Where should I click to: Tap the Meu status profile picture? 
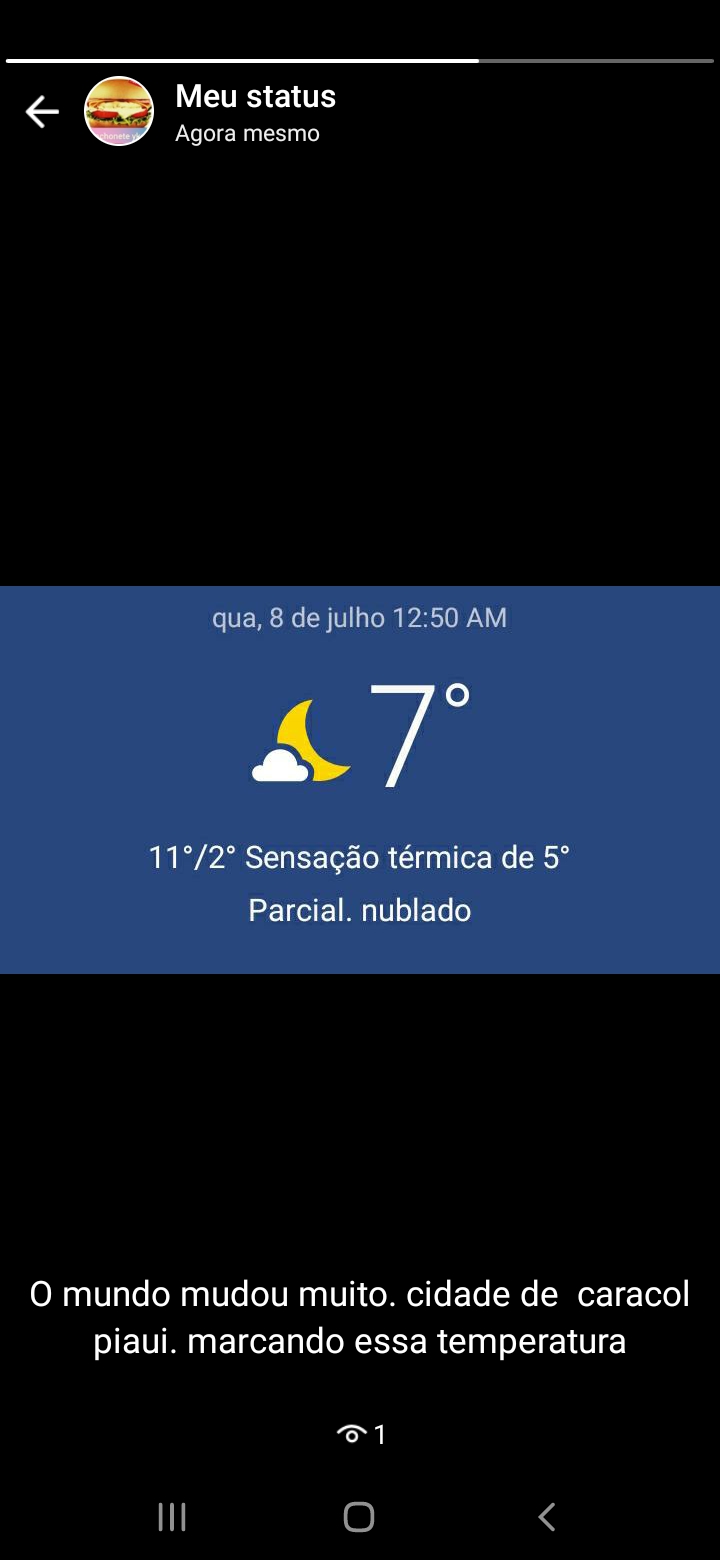[119, 112]
